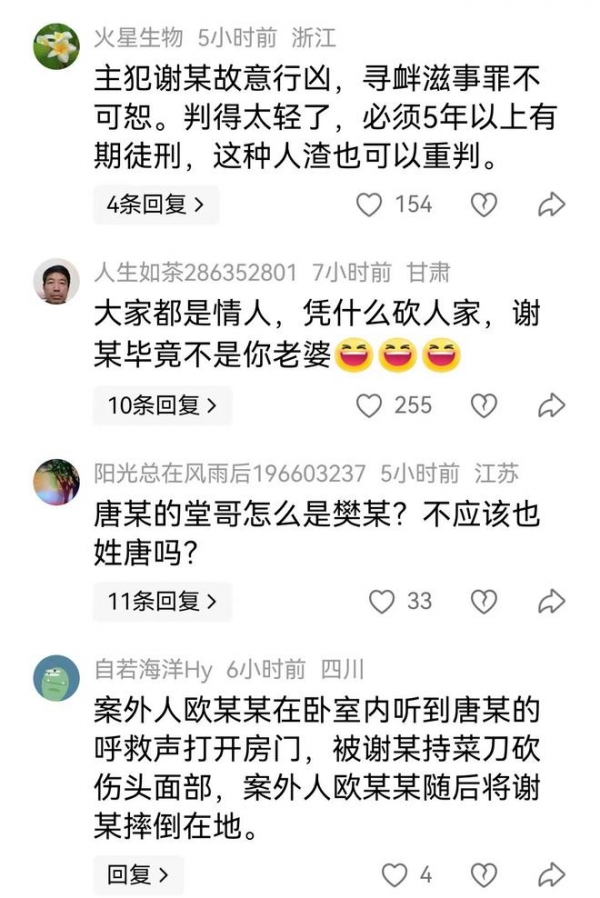Show 10 replies under 人生如茶286352801's comment

click(162, 405)
